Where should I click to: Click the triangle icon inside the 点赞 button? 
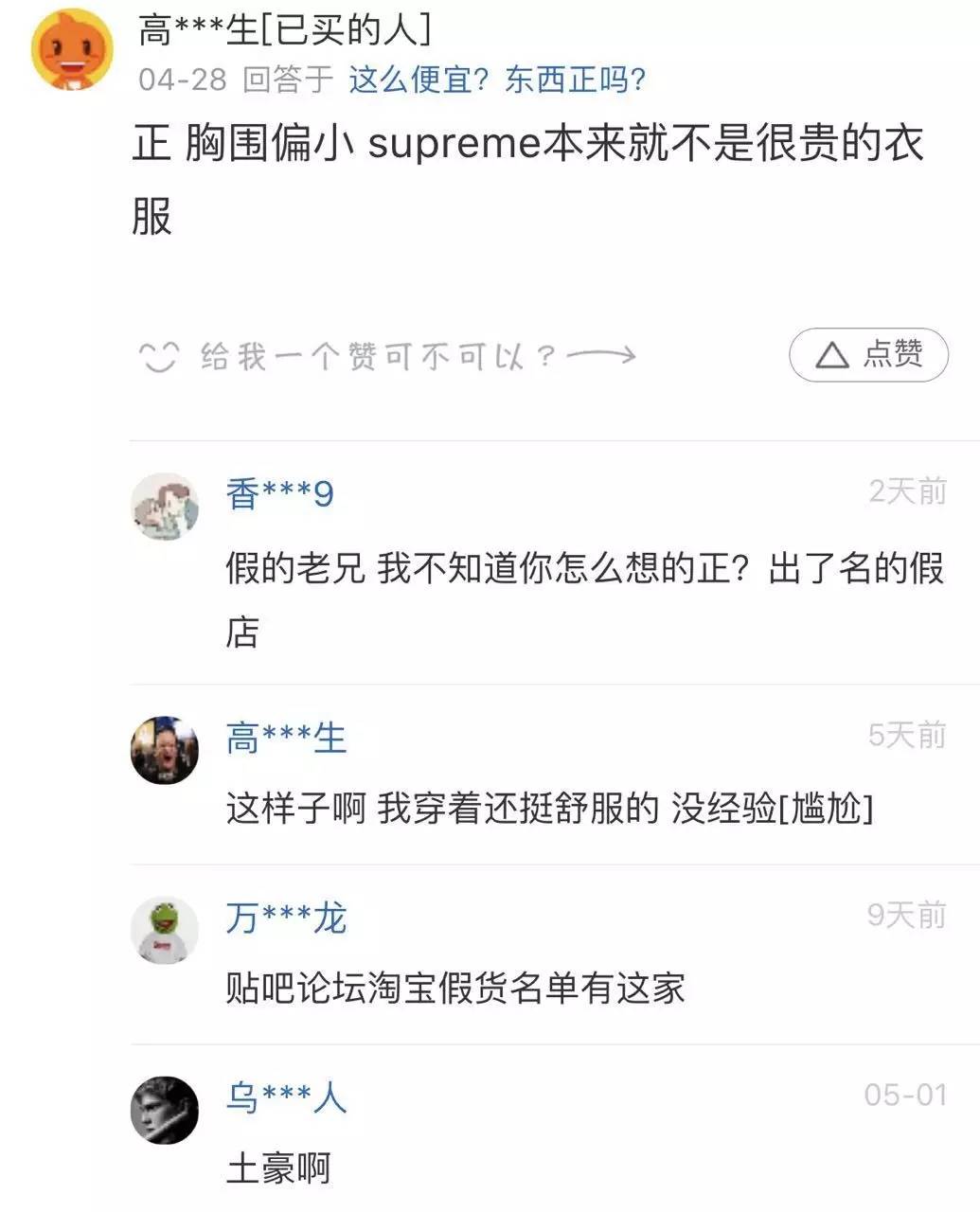(831, 354)
